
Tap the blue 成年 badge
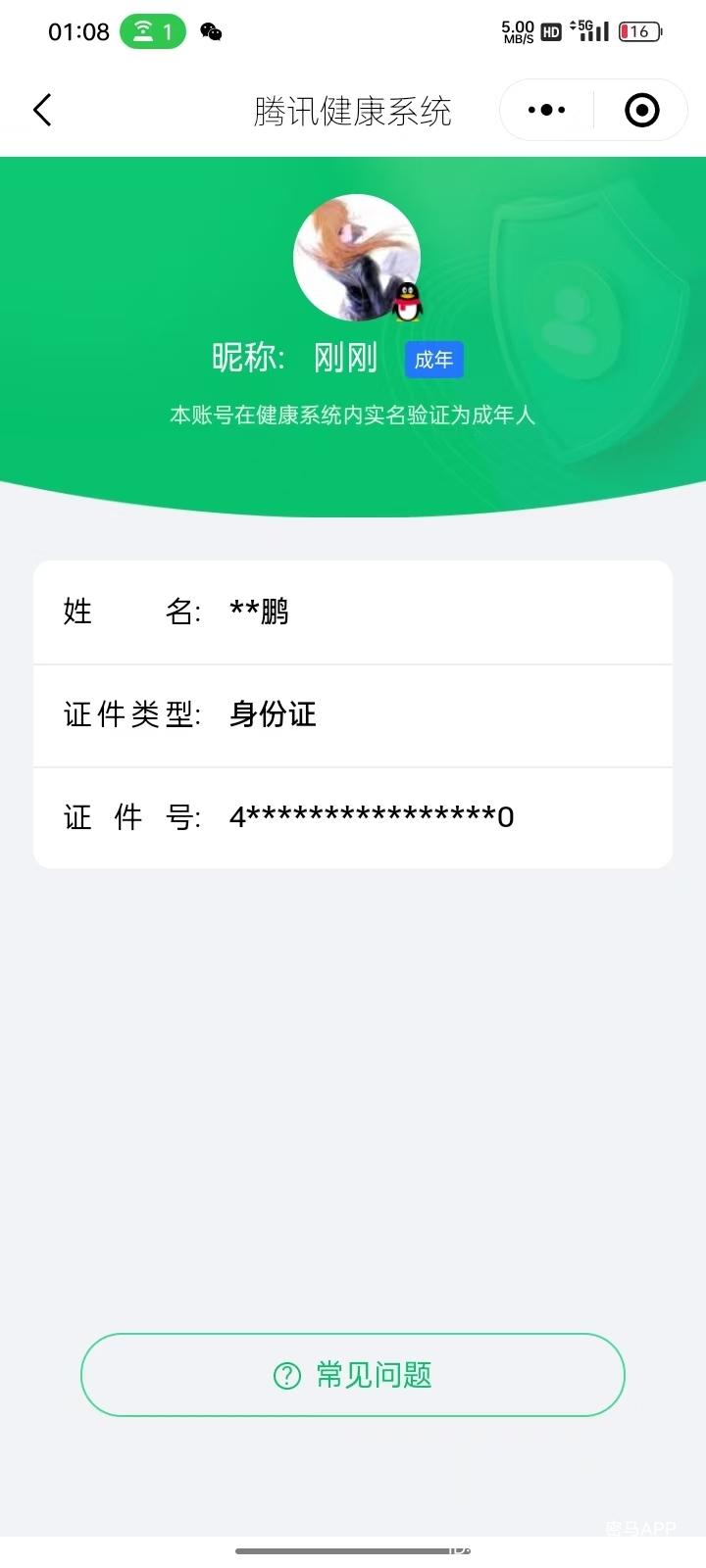433,359
